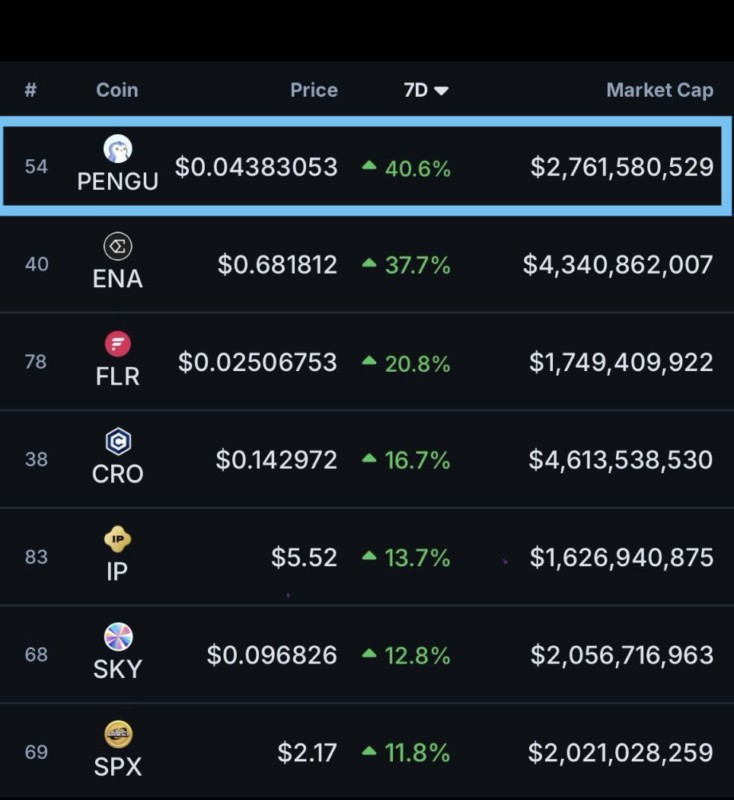Sort by the # rank column
Screen dimensions: 734x800
(x=31, y=90)
